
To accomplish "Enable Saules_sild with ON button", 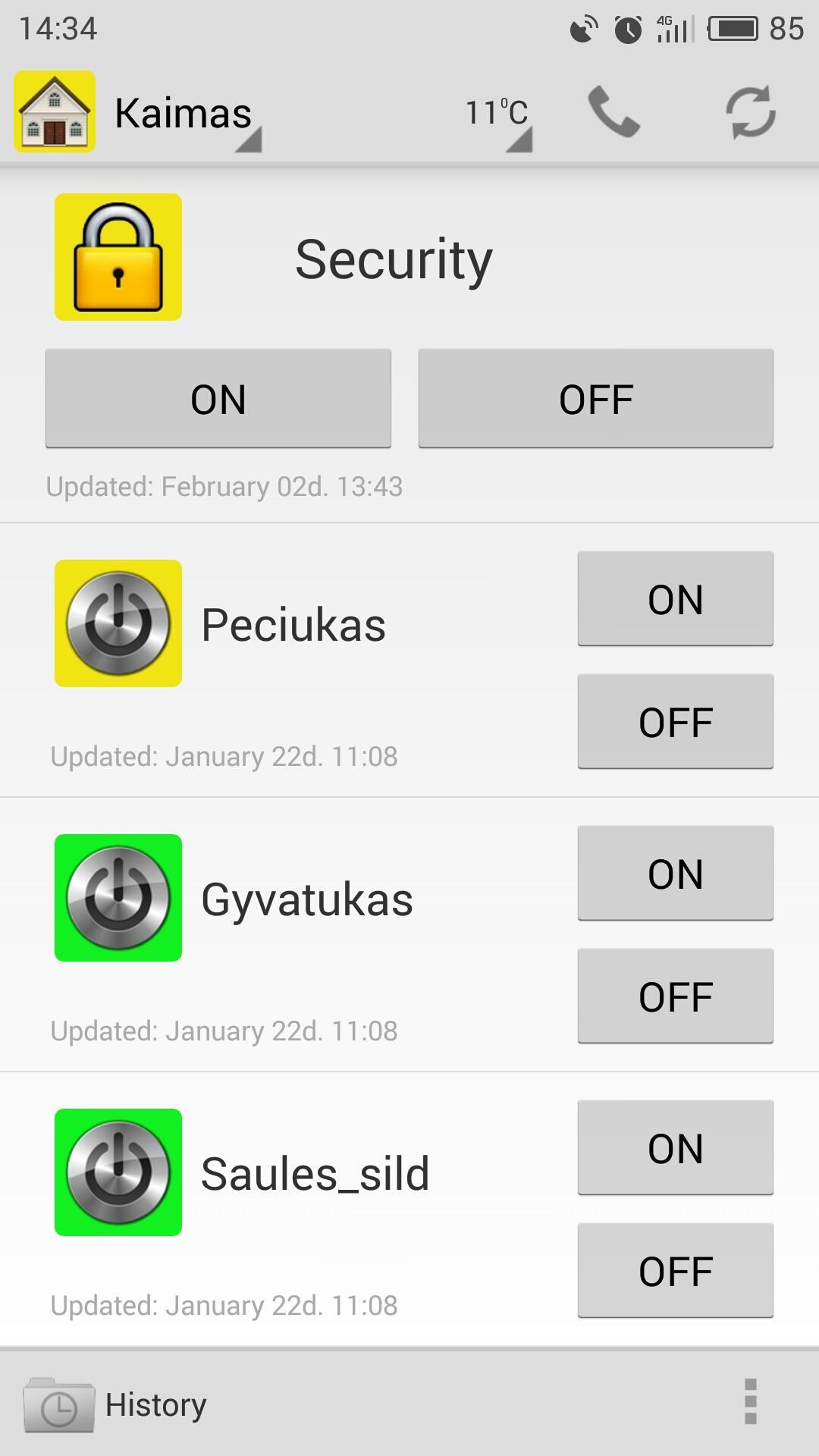I will coord(675,1148).
